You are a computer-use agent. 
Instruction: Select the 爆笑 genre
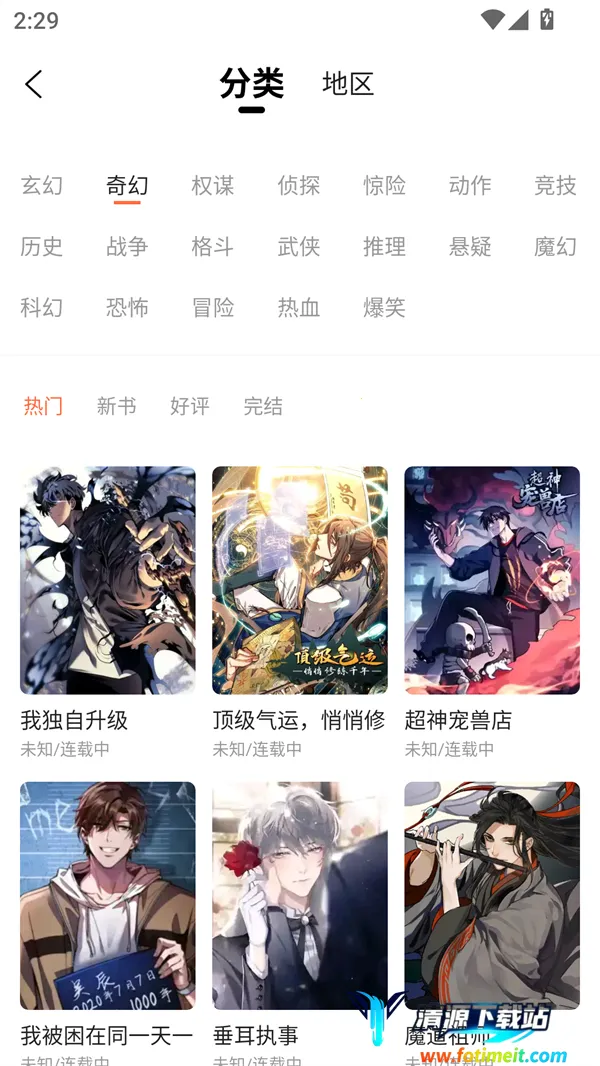click(384, 307)
